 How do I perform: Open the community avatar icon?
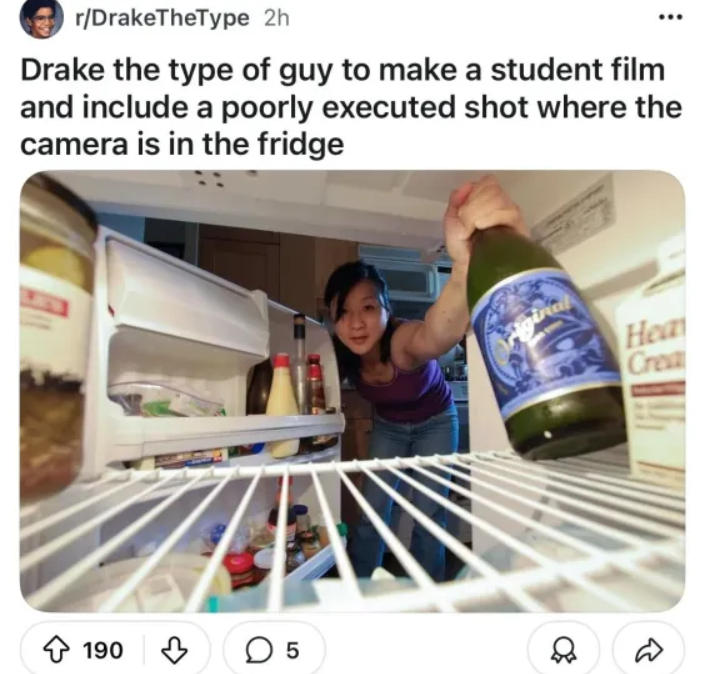(x=41, y=19)
